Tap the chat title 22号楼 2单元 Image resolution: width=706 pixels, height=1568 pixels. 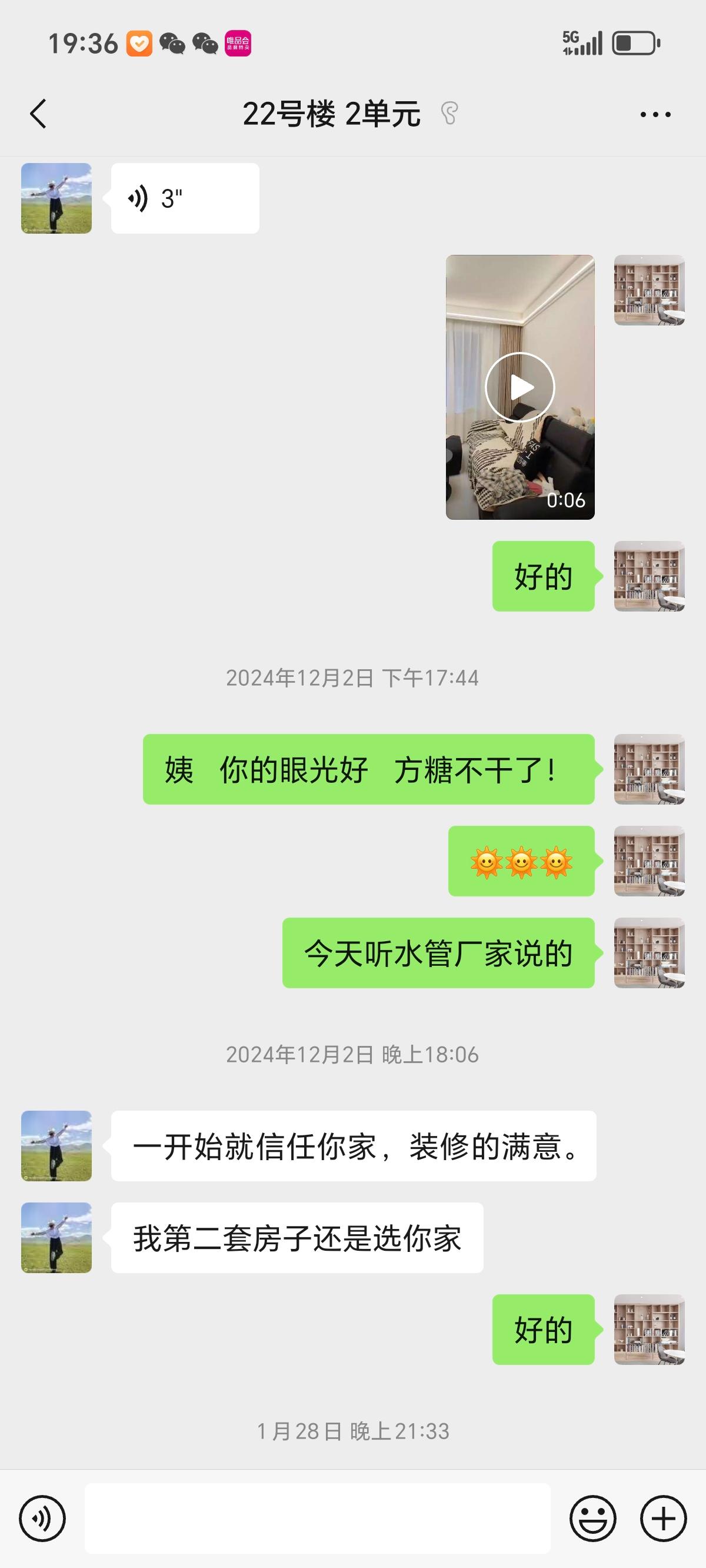332,114
